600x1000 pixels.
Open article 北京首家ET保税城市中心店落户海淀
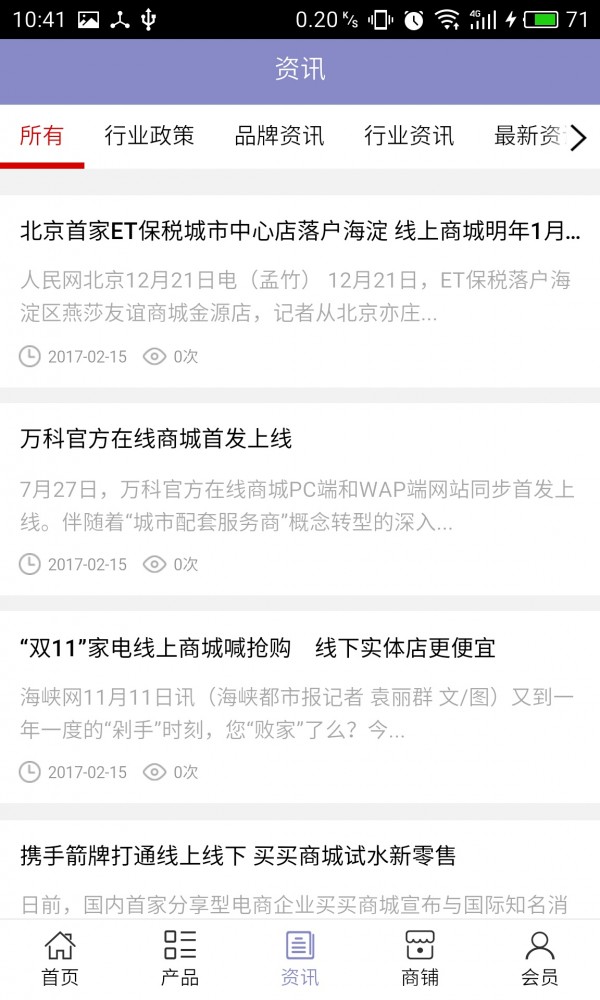pyautogui.click(x=300, y=291)
